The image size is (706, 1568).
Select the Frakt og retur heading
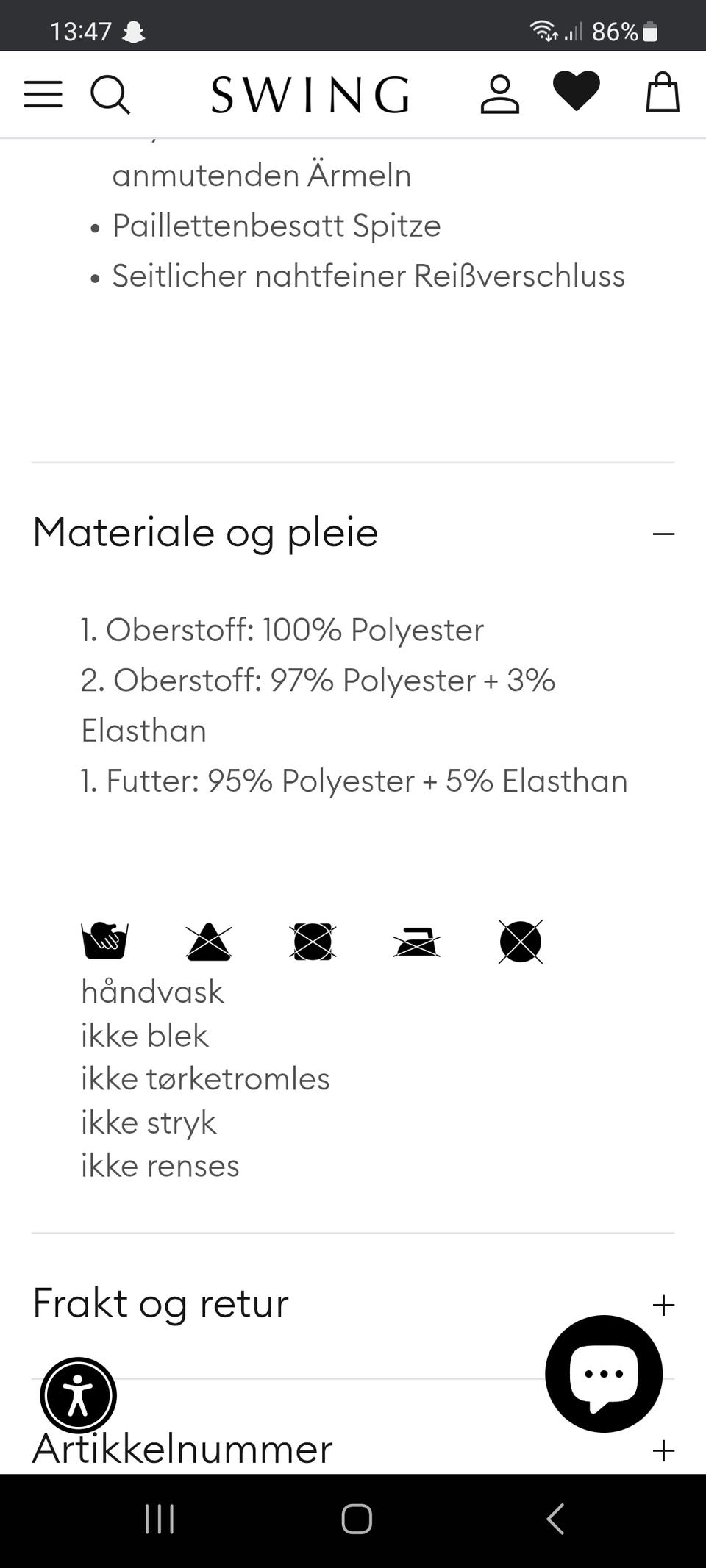pos(159,1303)
